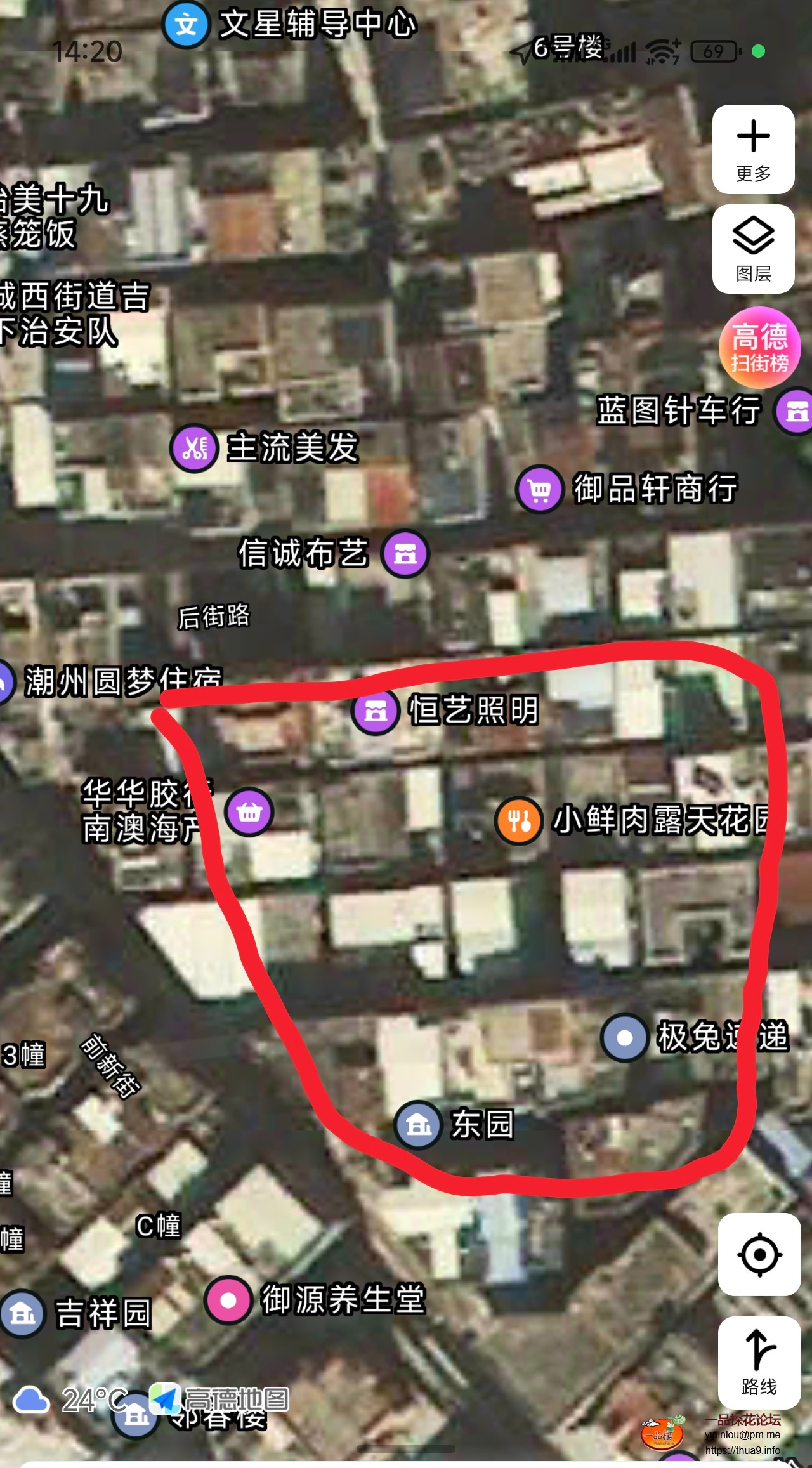Select the 御品轩商行 shopping marker
The height and width of the screenshot is (1468, 812).
pyautogui.click(x=540, y=489)
